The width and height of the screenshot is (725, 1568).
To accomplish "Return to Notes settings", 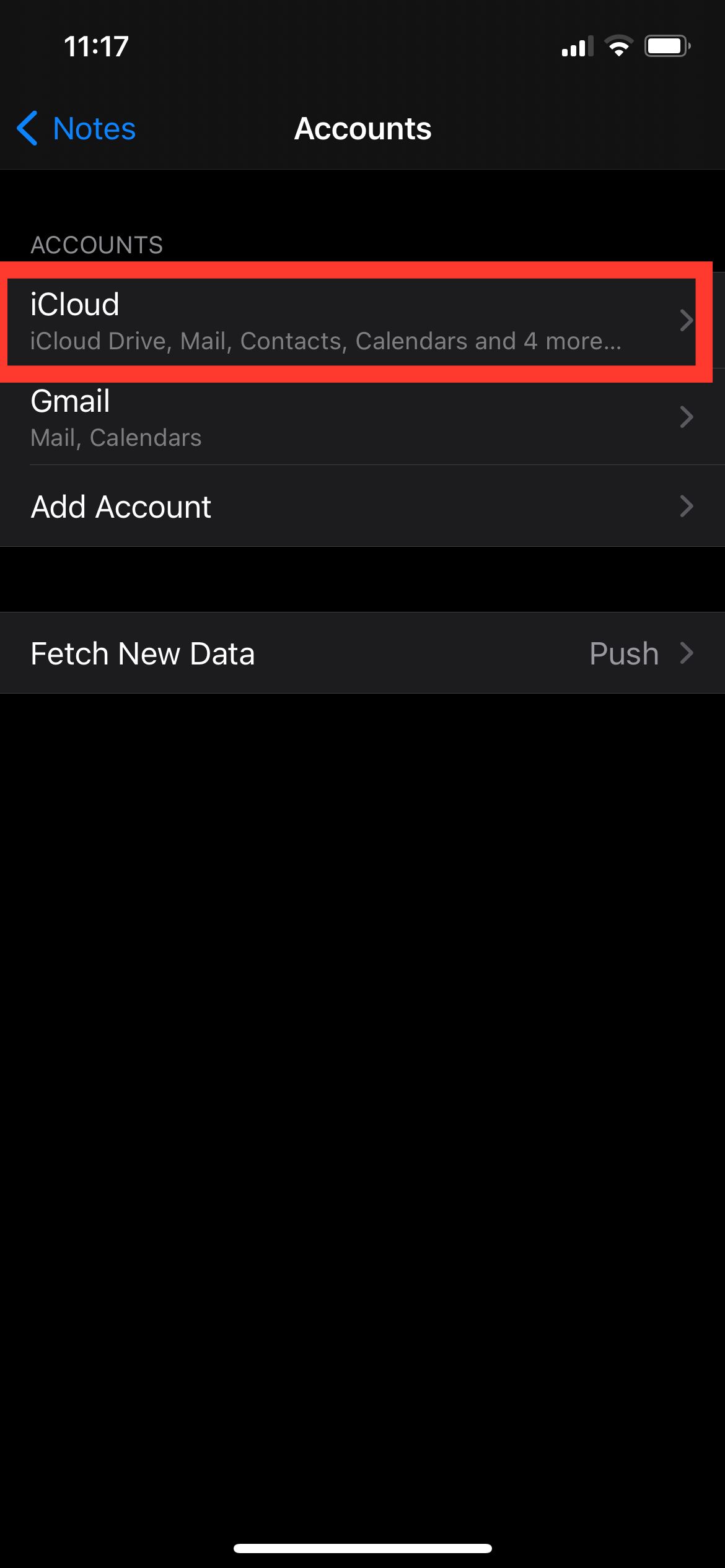I will 74,128.
